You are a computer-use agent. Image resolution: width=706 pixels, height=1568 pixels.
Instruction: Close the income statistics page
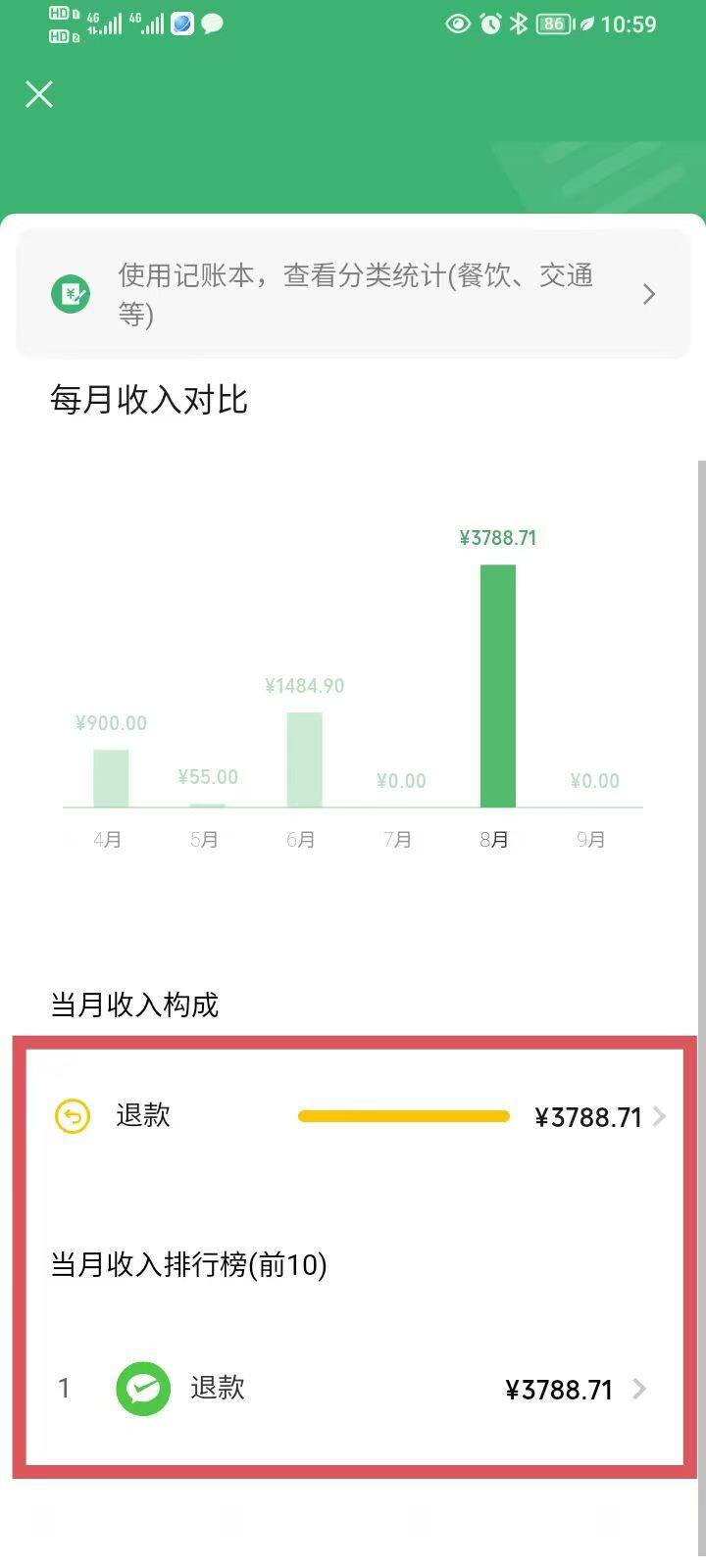click(39, 95)
